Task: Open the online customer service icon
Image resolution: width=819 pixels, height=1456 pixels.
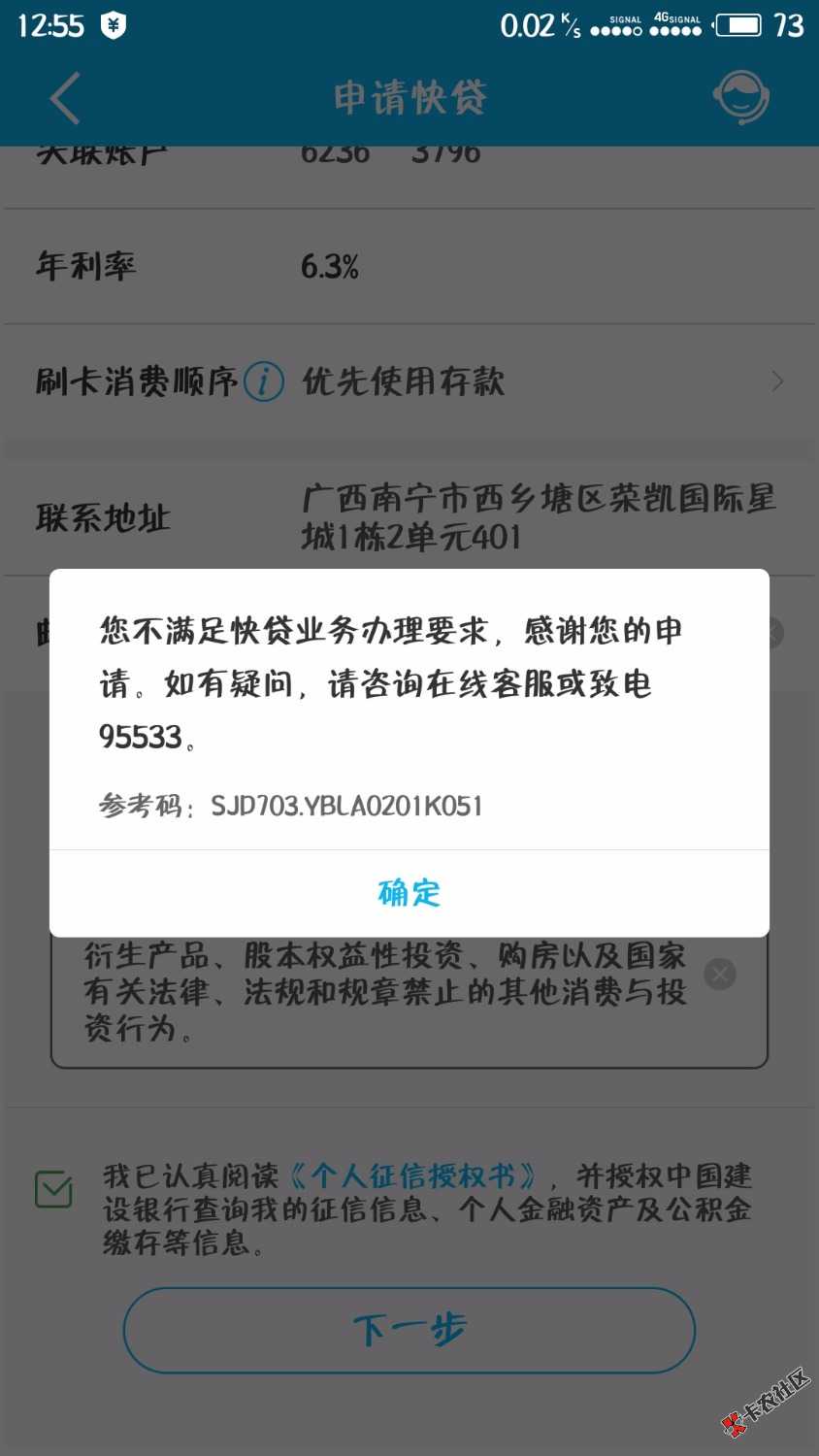Action: (741, 97)
